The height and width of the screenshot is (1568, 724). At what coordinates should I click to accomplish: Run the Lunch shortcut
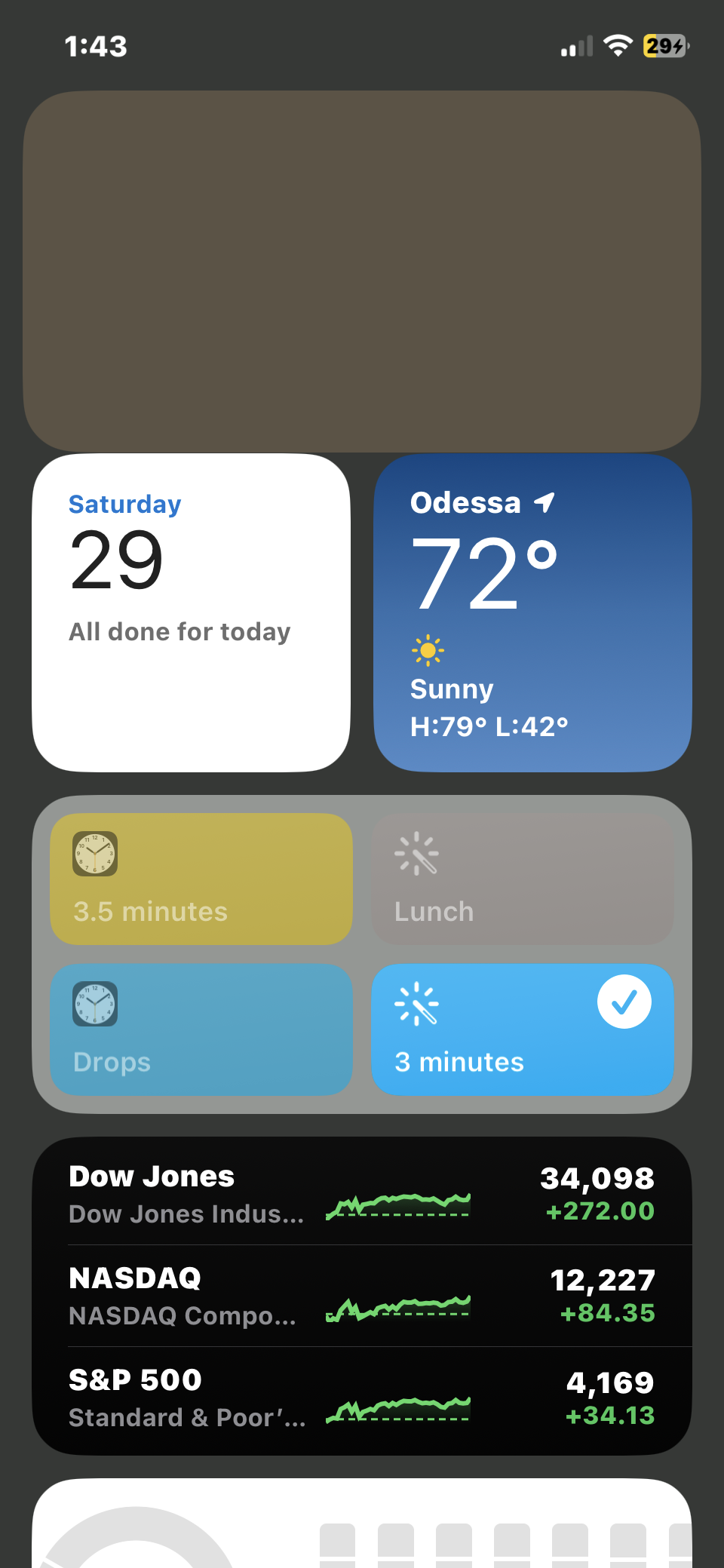(x=522, y=879)
